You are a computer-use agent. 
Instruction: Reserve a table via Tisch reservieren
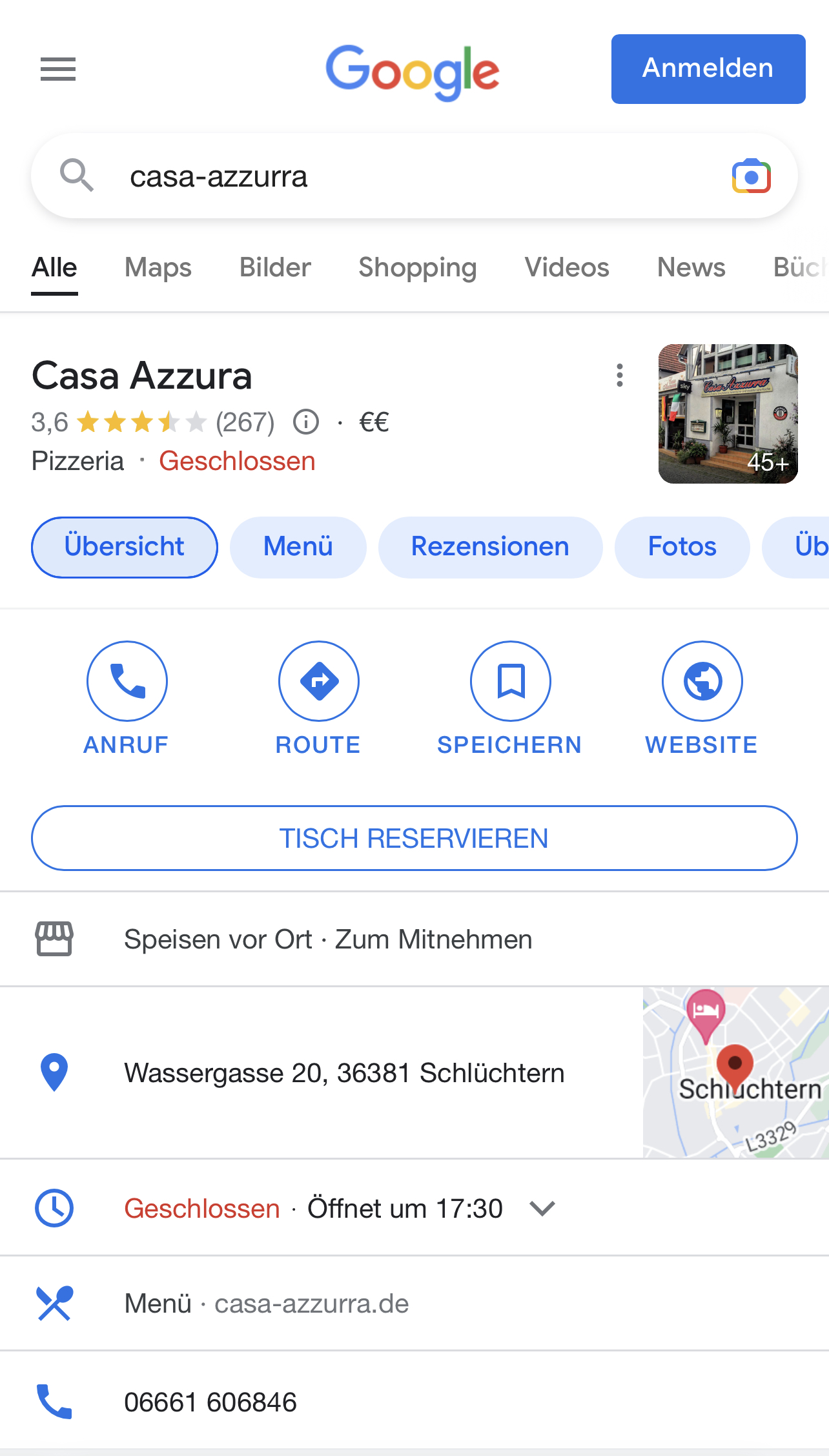pos(414,838)
